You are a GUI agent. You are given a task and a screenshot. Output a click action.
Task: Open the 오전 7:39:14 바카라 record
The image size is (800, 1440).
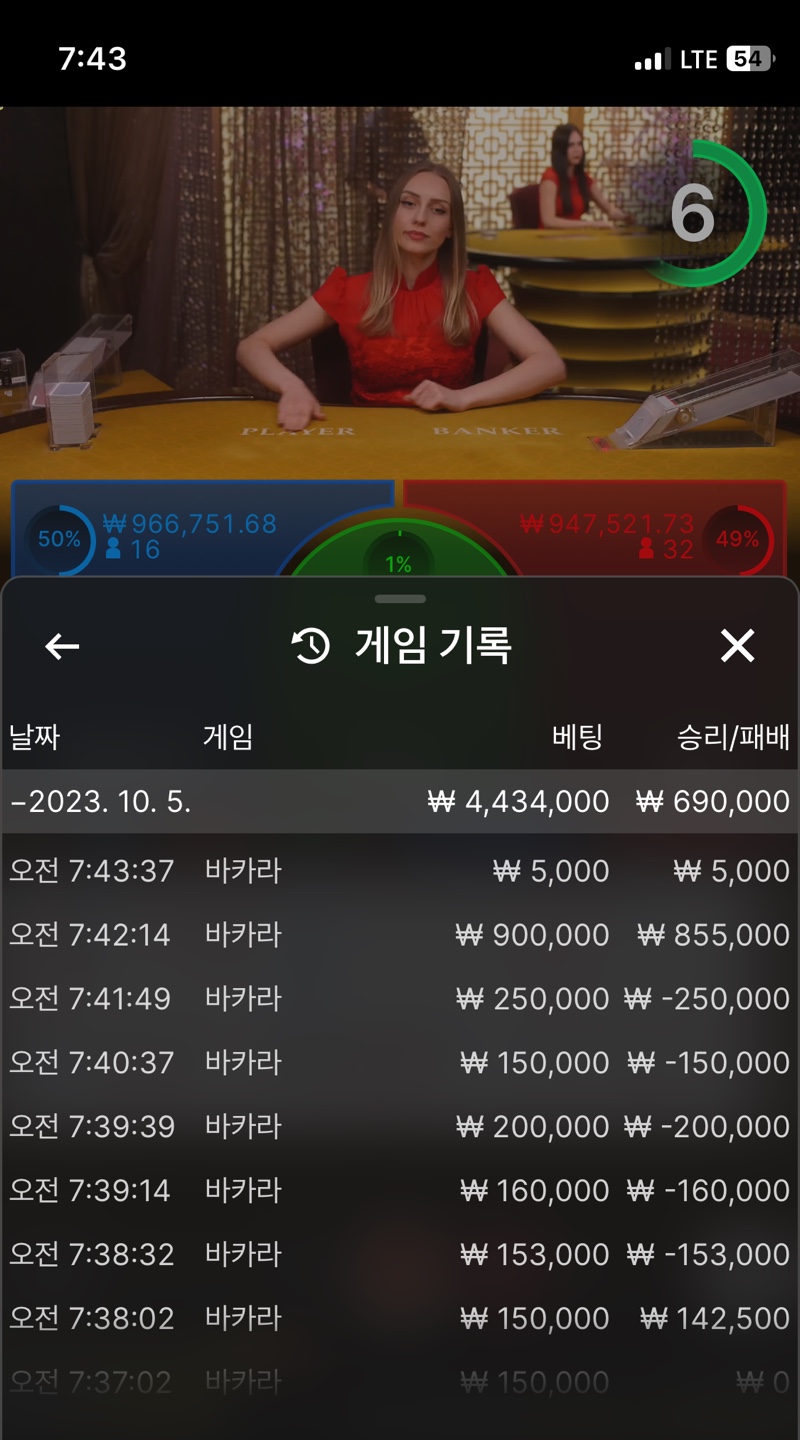click(x=400, y=1191)
